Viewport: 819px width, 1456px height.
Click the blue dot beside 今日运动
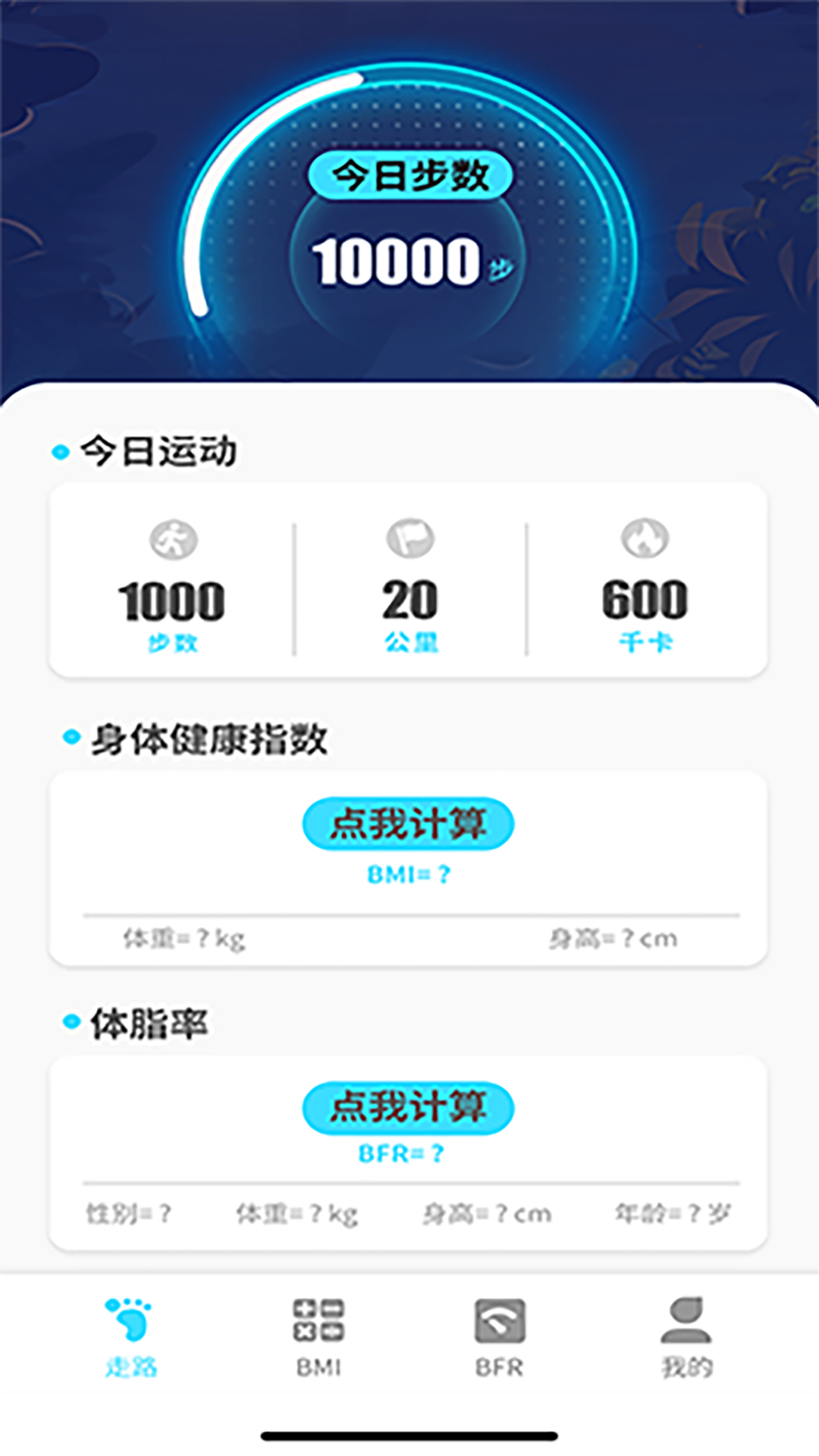(x=58, y=450)
